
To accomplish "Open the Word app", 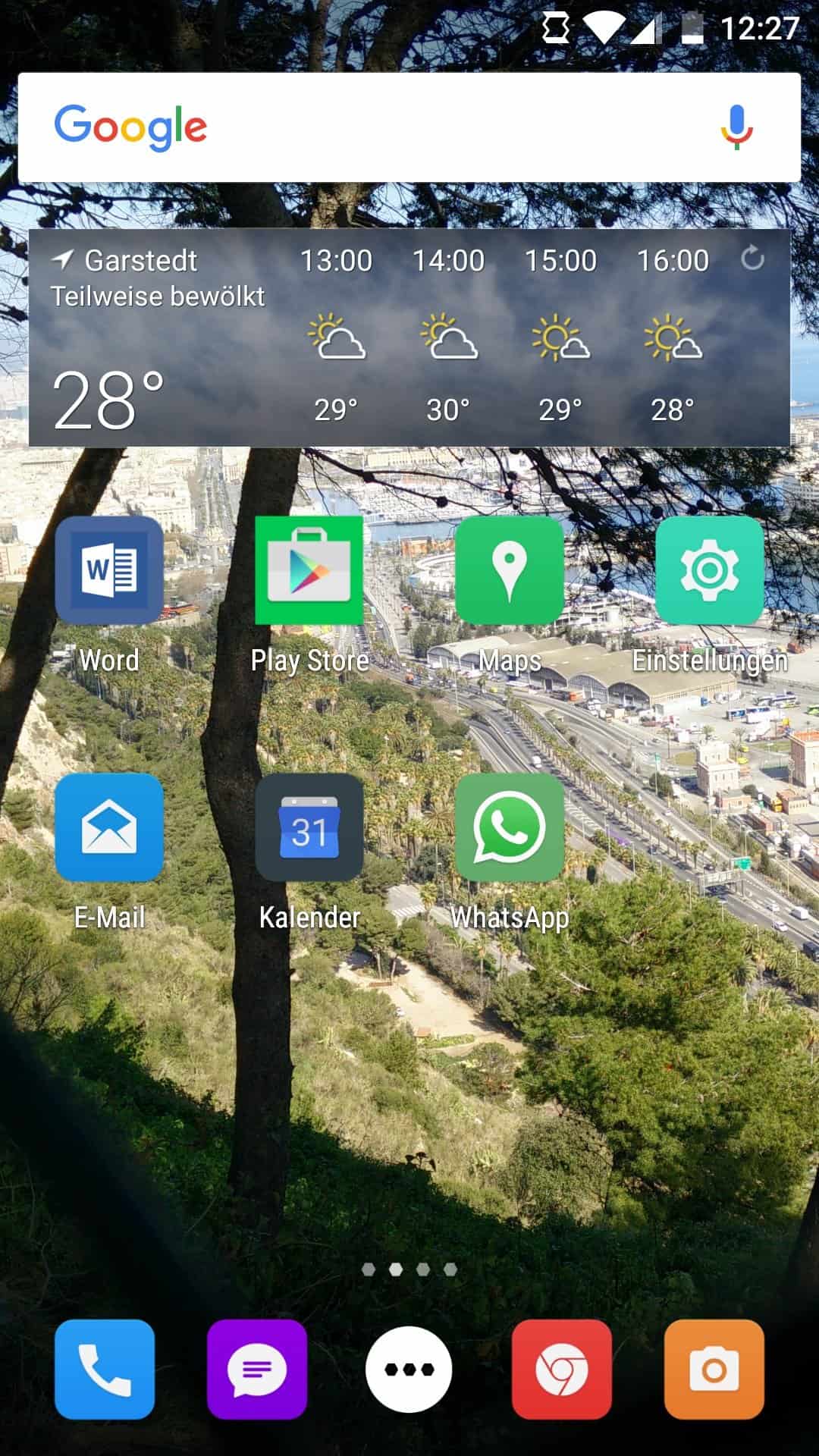I will (x=109, y=570).
